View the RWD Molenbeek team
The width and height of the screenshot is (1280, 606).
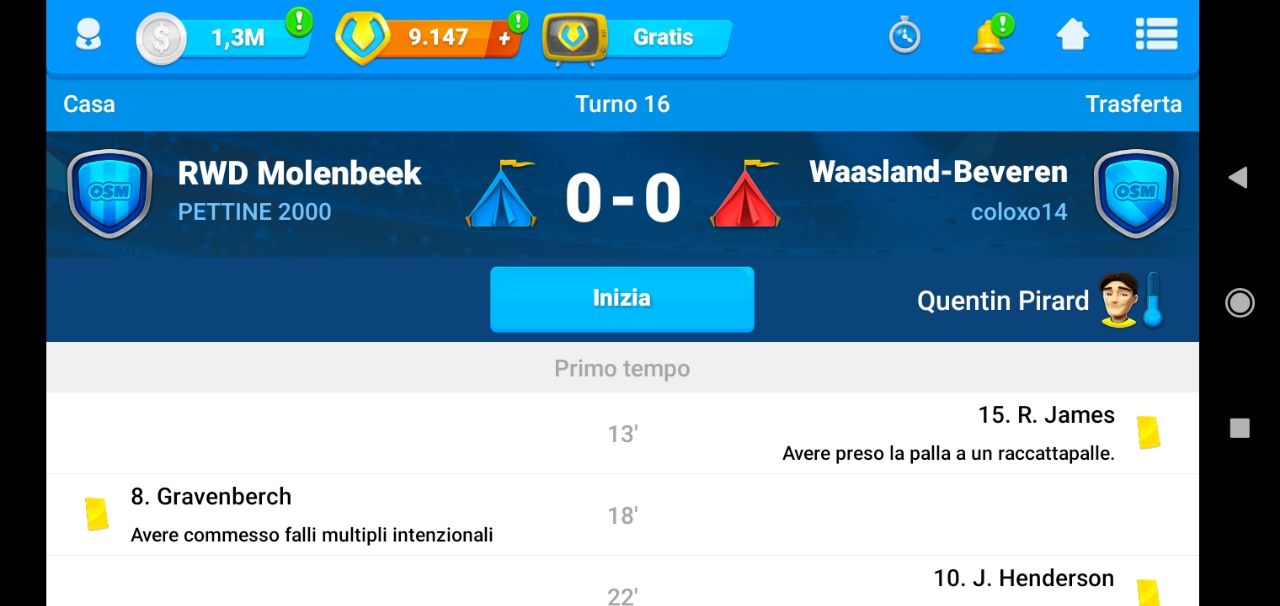[x=299, y=173]
